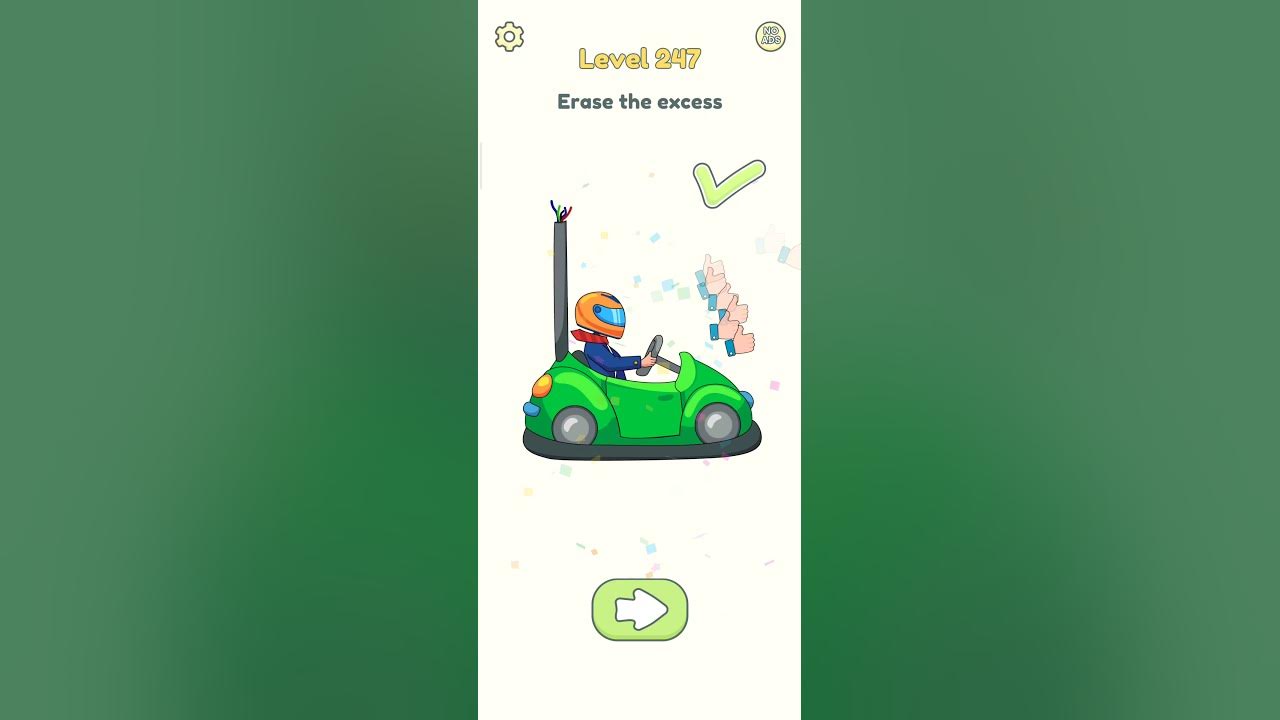The width and height of the screenshot is (1280, 720).
Task: Go to the next level with the arrow
Action: pyautogui.click(x=640, y=610)
